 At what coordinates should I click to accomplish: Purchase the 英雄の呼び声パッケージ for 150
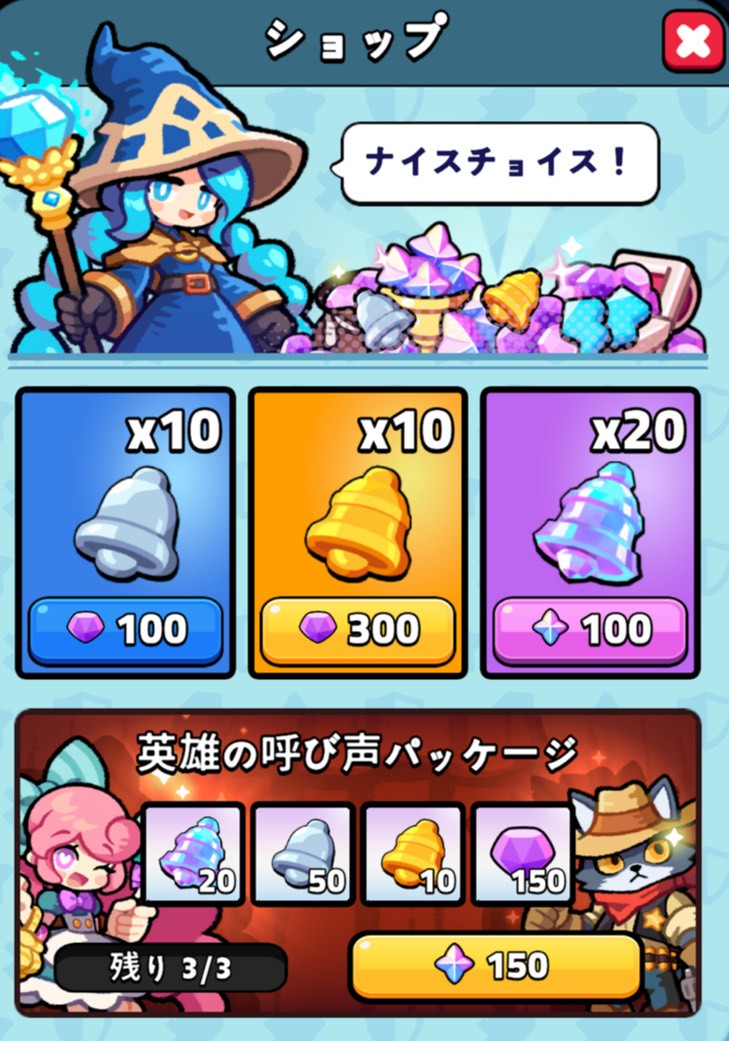(x=494, y=965)
